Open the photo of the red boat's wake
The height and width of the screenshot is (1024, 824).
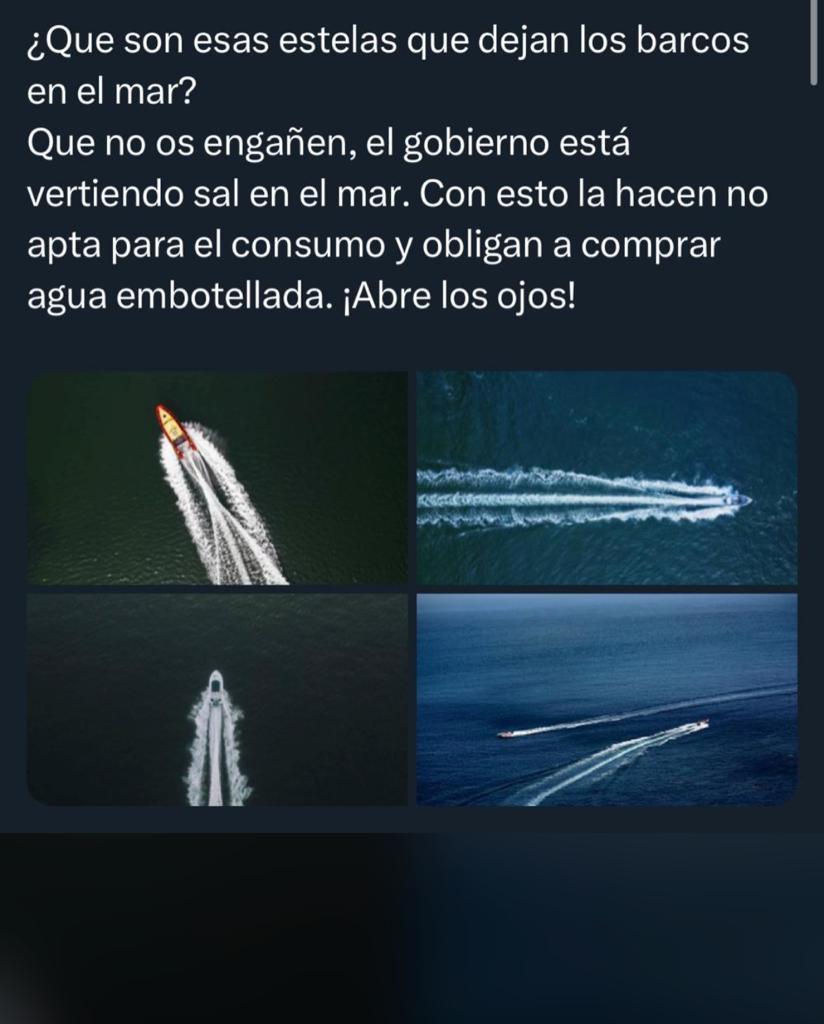click(x=217, y=478)
